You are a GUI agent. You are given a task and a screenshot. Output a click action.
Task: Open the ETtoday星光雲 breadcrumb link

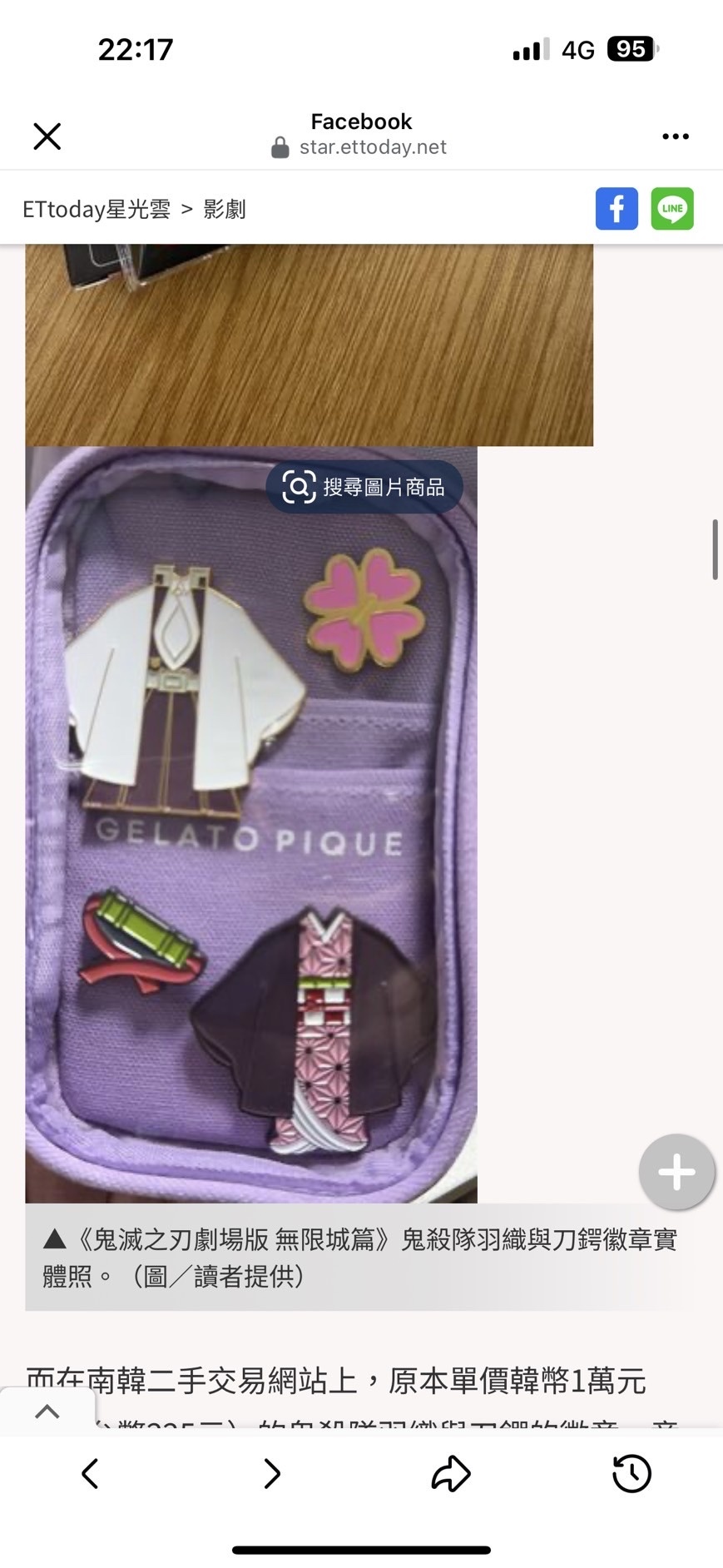pos(97,209)
